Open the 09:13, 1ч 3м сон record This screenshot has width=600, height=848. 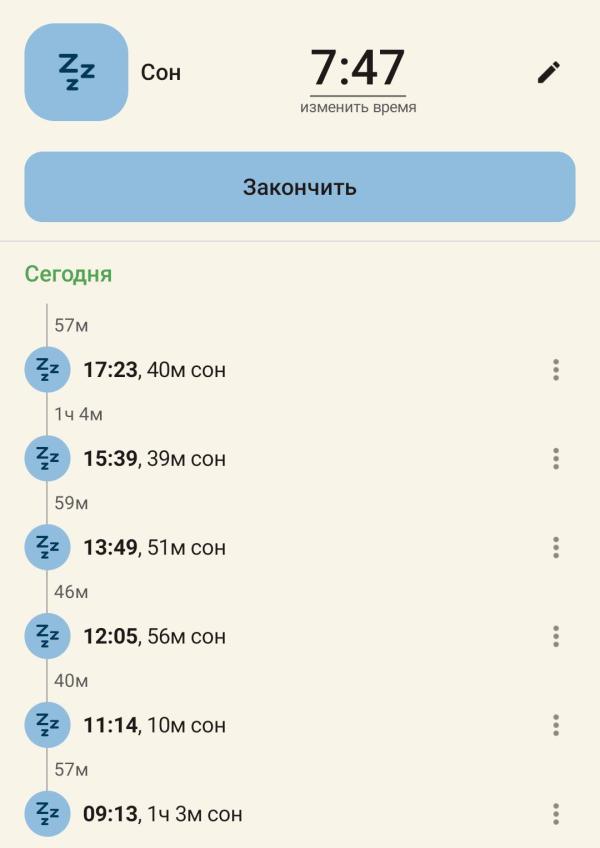162,814
